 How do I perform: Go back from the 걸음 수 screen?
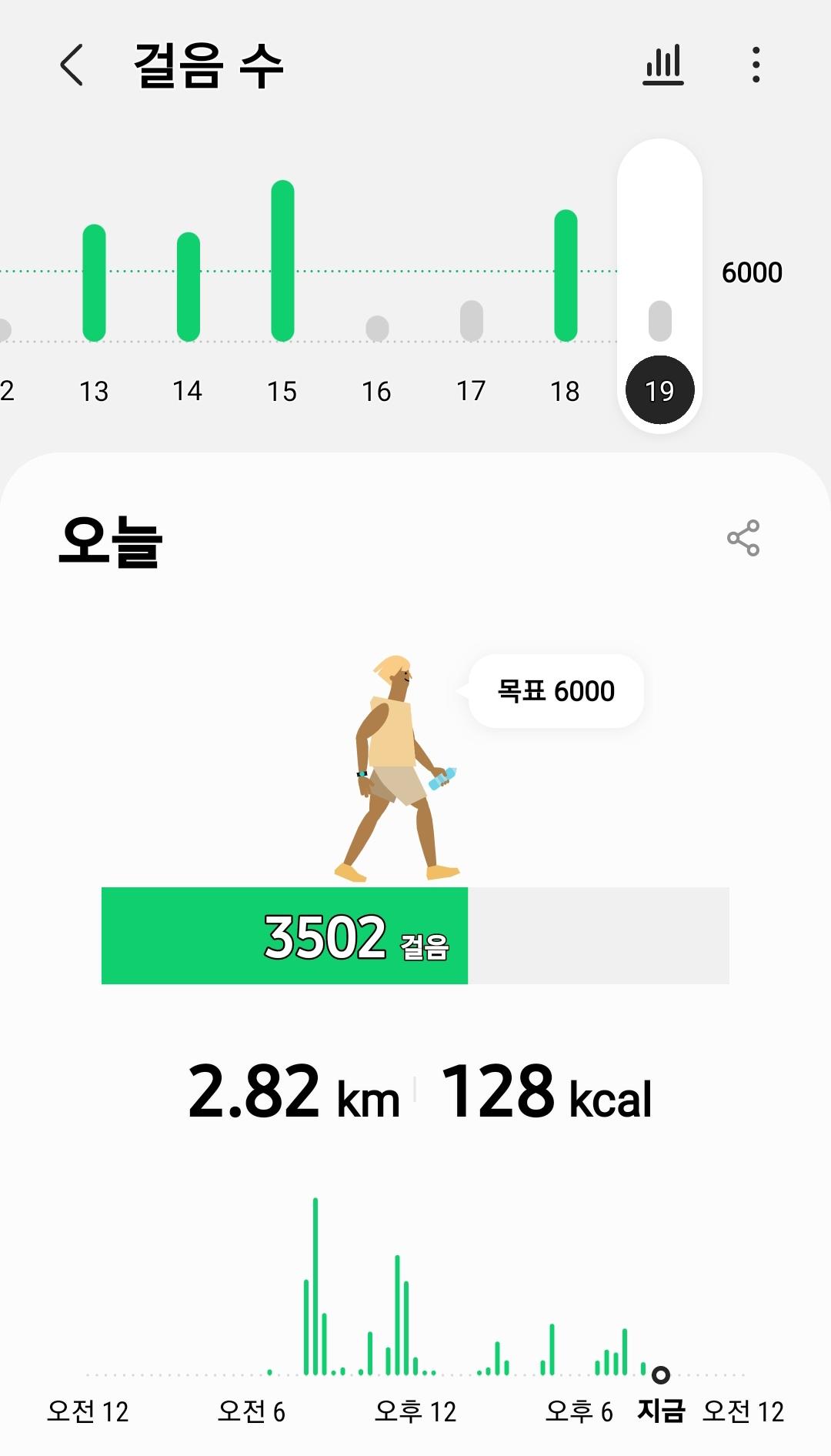point(72,65)
